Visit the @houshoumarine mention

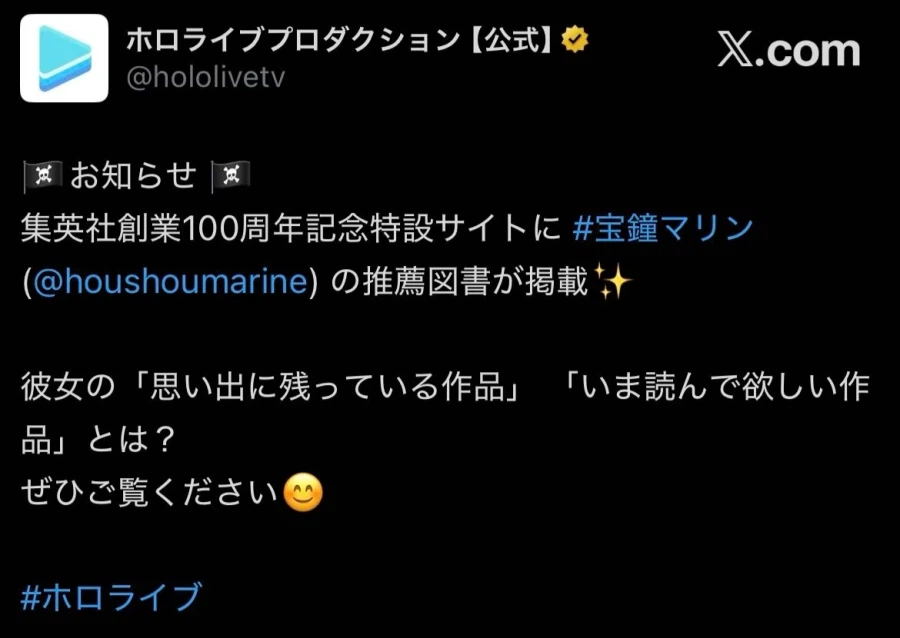tap(168, 283)
